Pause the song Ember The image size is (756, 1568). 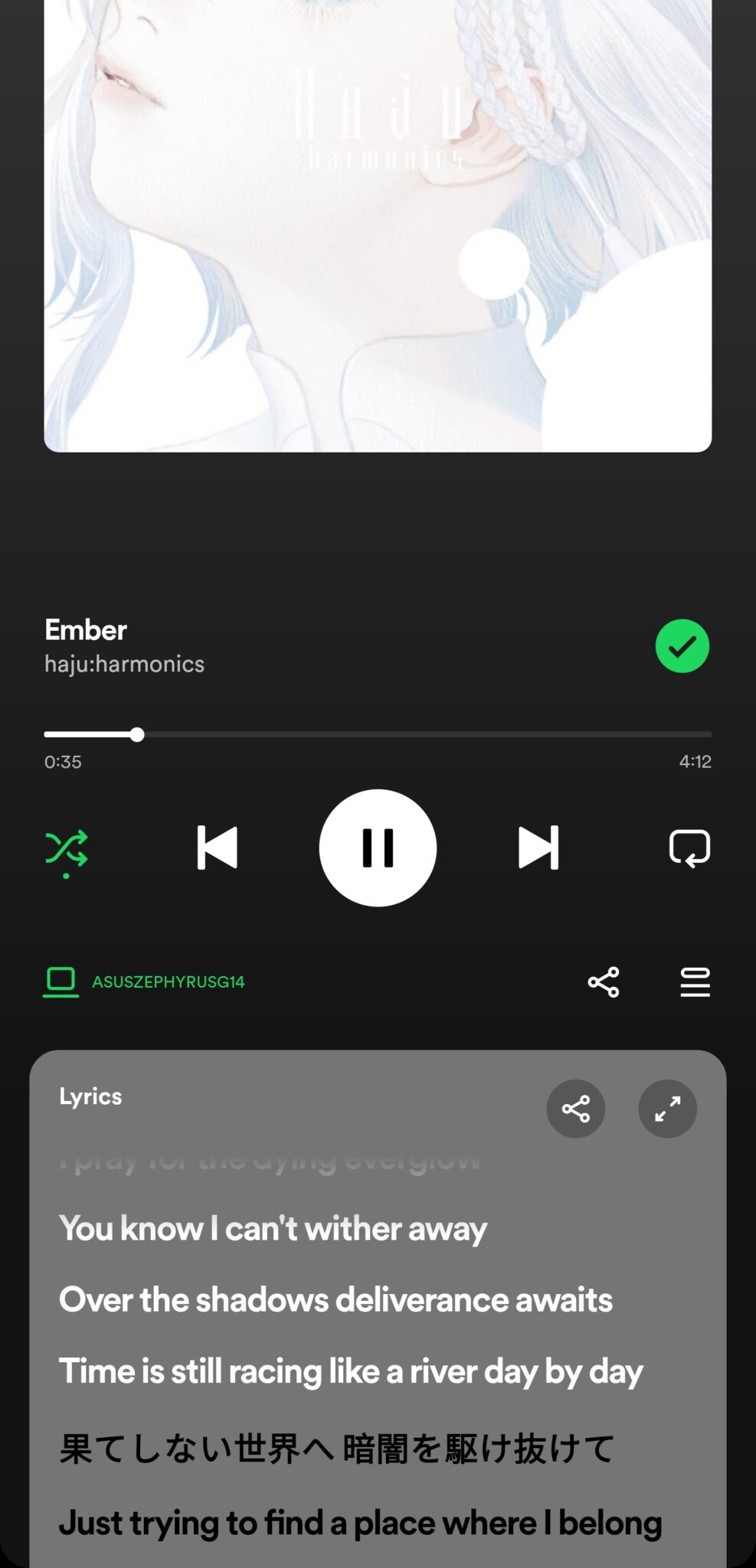(x=378, y=848)
